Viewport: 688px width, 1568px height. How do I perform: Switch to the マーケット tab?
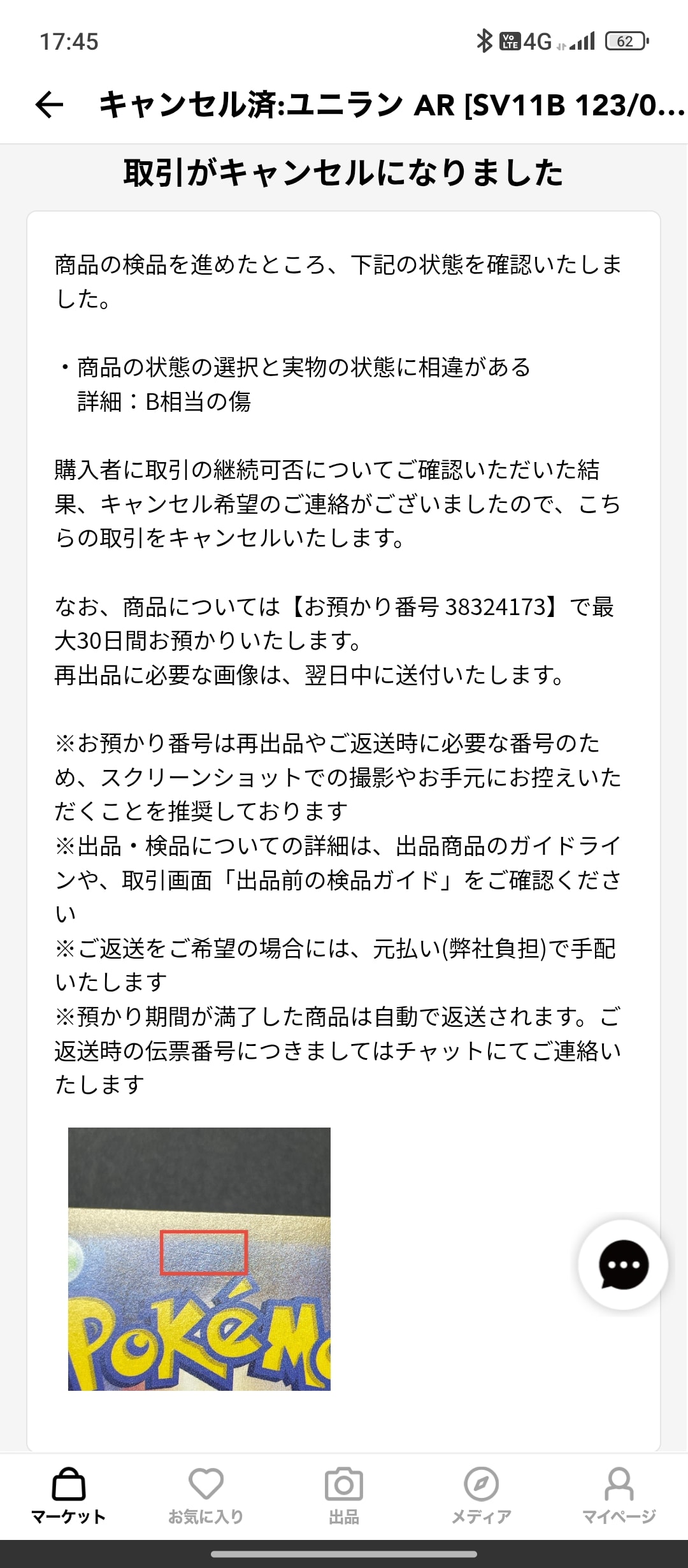coord(69,1496)
